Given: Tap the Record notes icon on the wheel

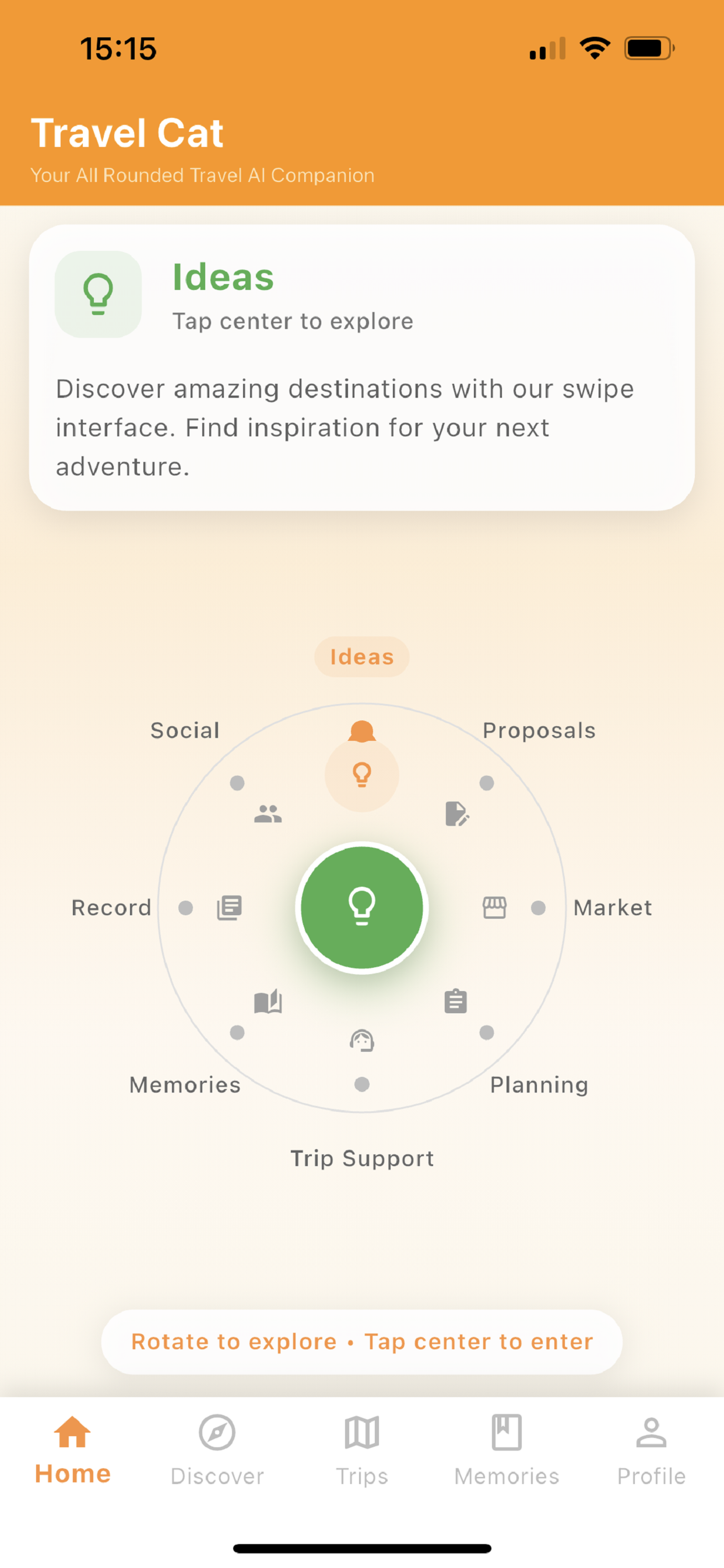Looking at the screenshot, I should pyautogui.click(x=229, y=908).
